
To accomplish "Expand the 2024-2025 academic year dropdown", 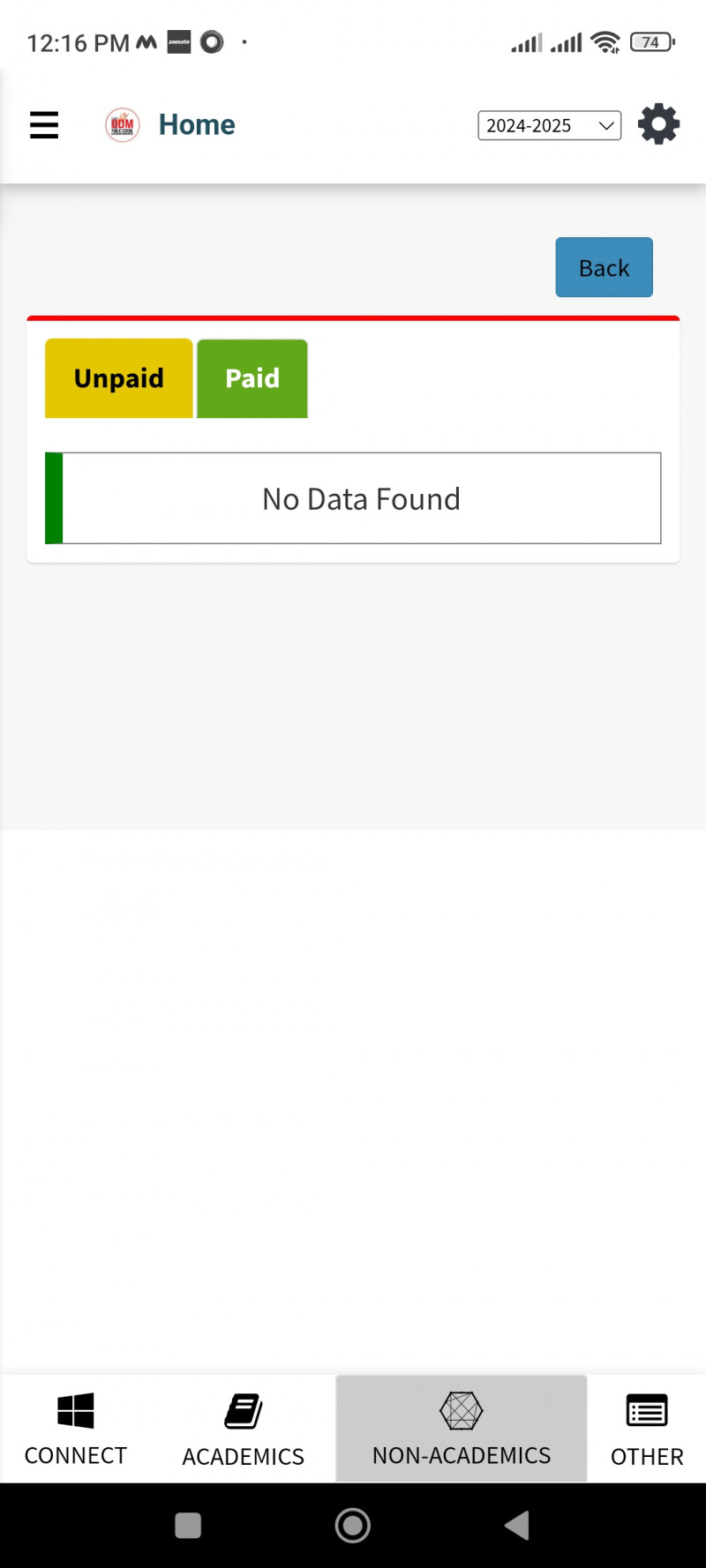I will 549,125.
